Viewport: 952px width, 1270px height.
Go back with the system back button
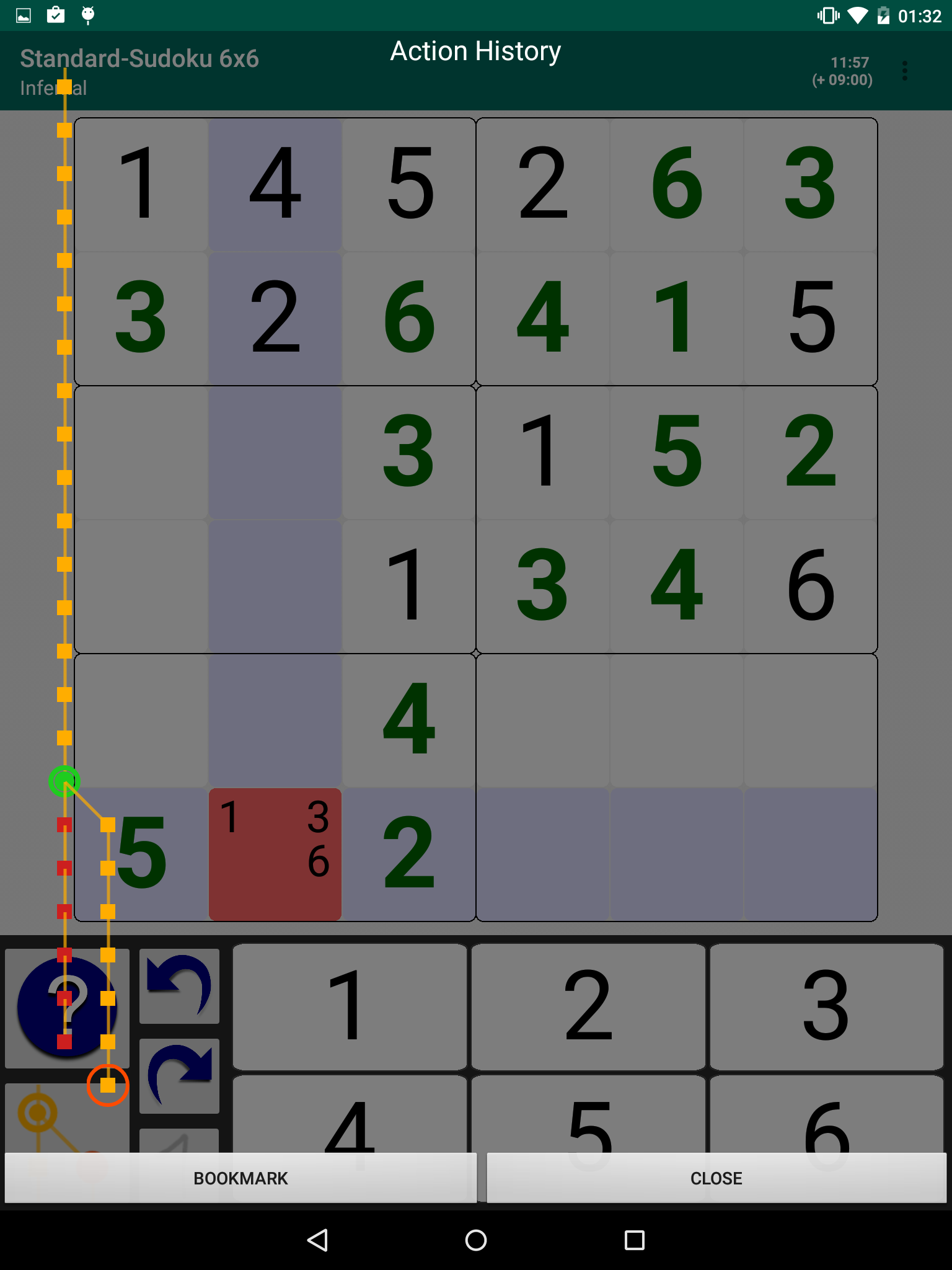pos(317,1240)
